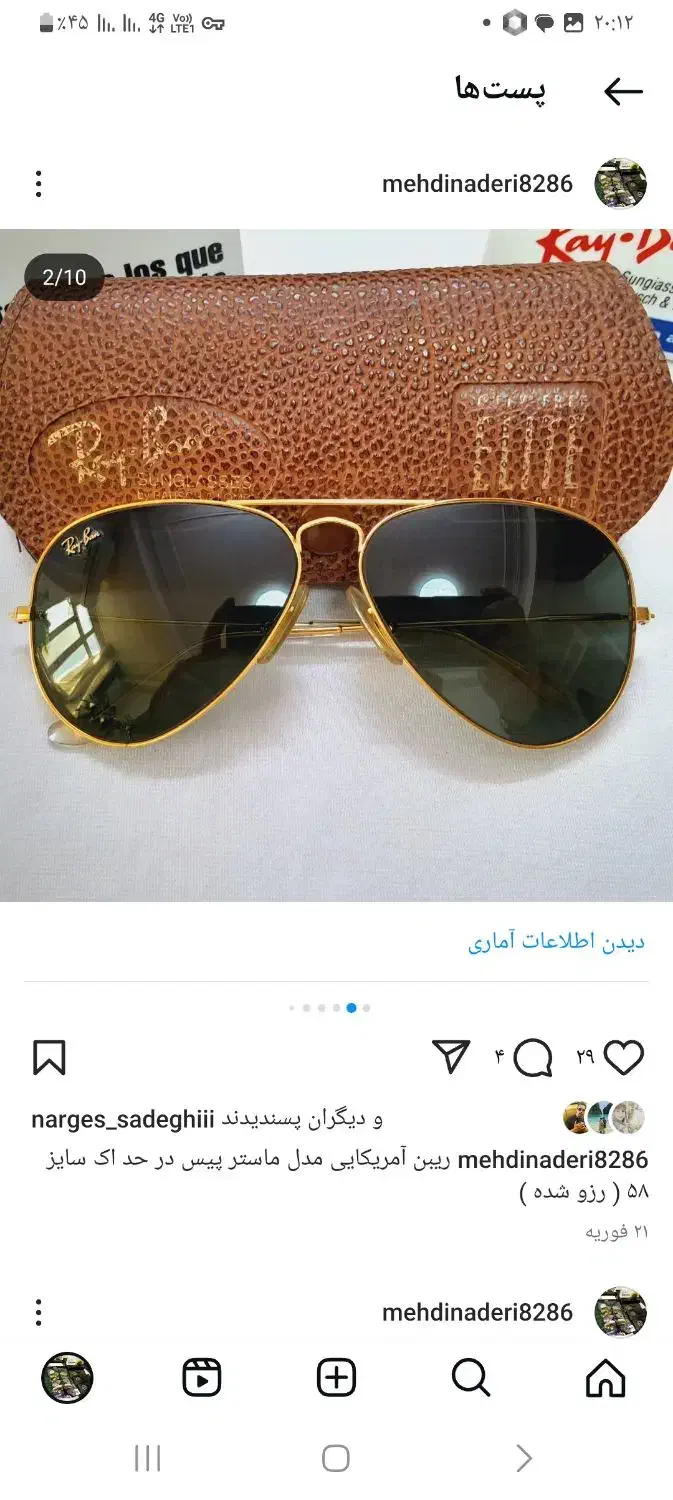Open comments on the sunglasses post
This screenshot has height=1500, width=673.
[x=533, y=1057]
